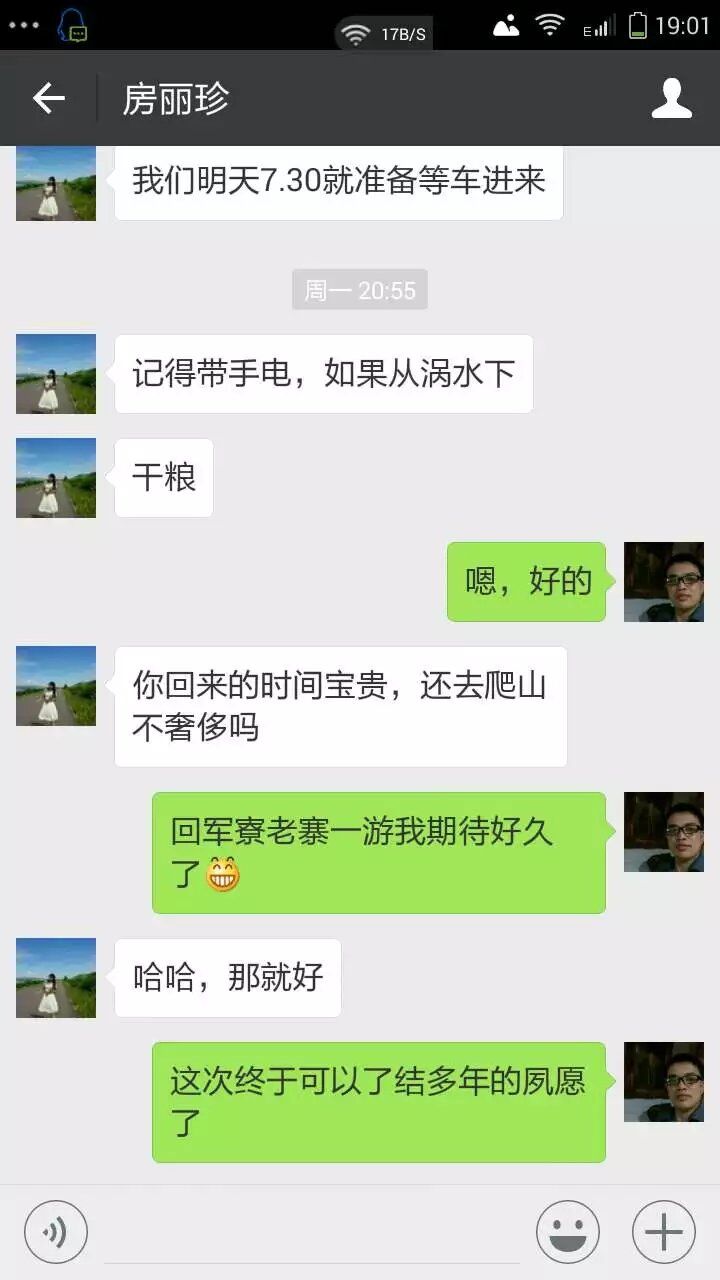720x1280 pixels.
Task: Tap the back arrow to leave chat
Action: tap(48, 98)
